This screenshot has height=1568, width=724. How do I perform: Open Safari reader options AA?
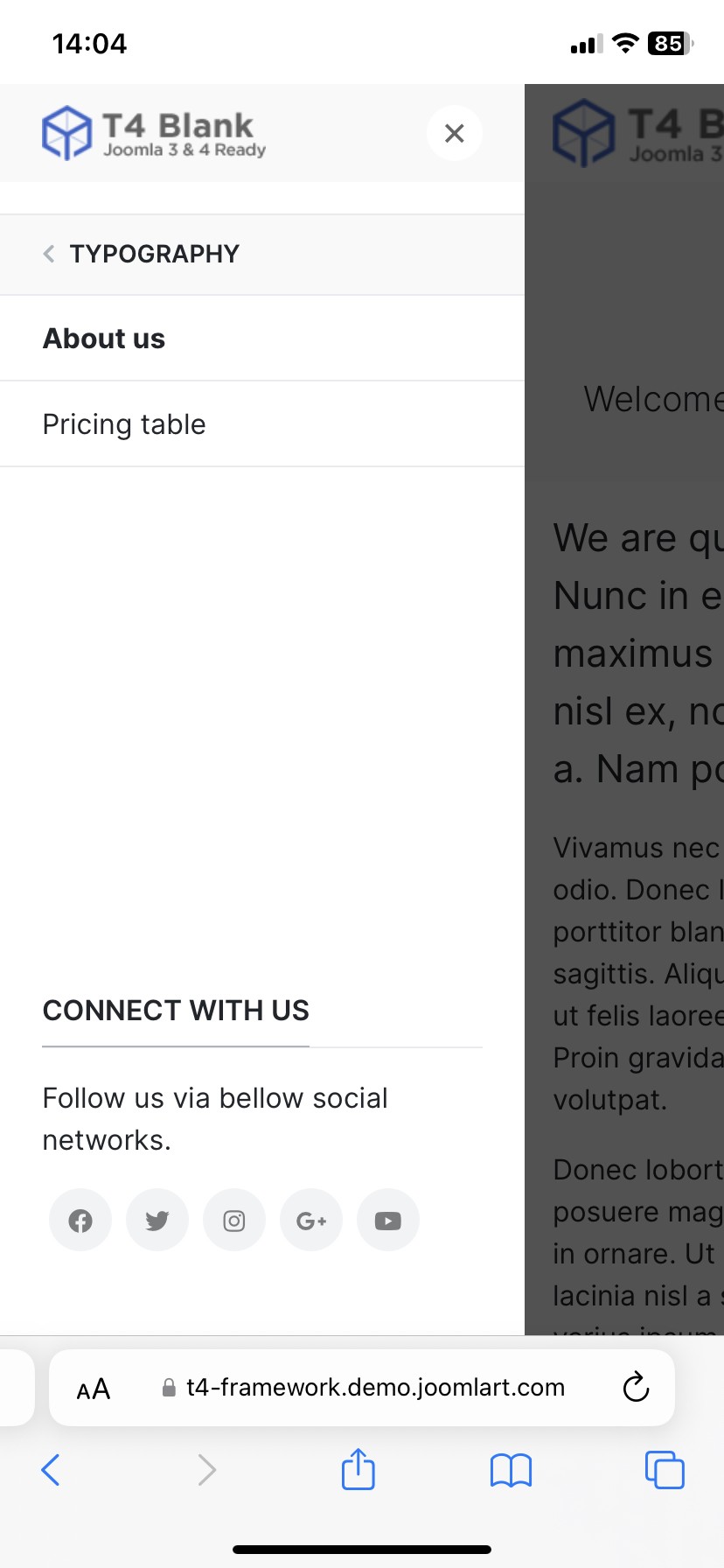(x=94, y=1389)
